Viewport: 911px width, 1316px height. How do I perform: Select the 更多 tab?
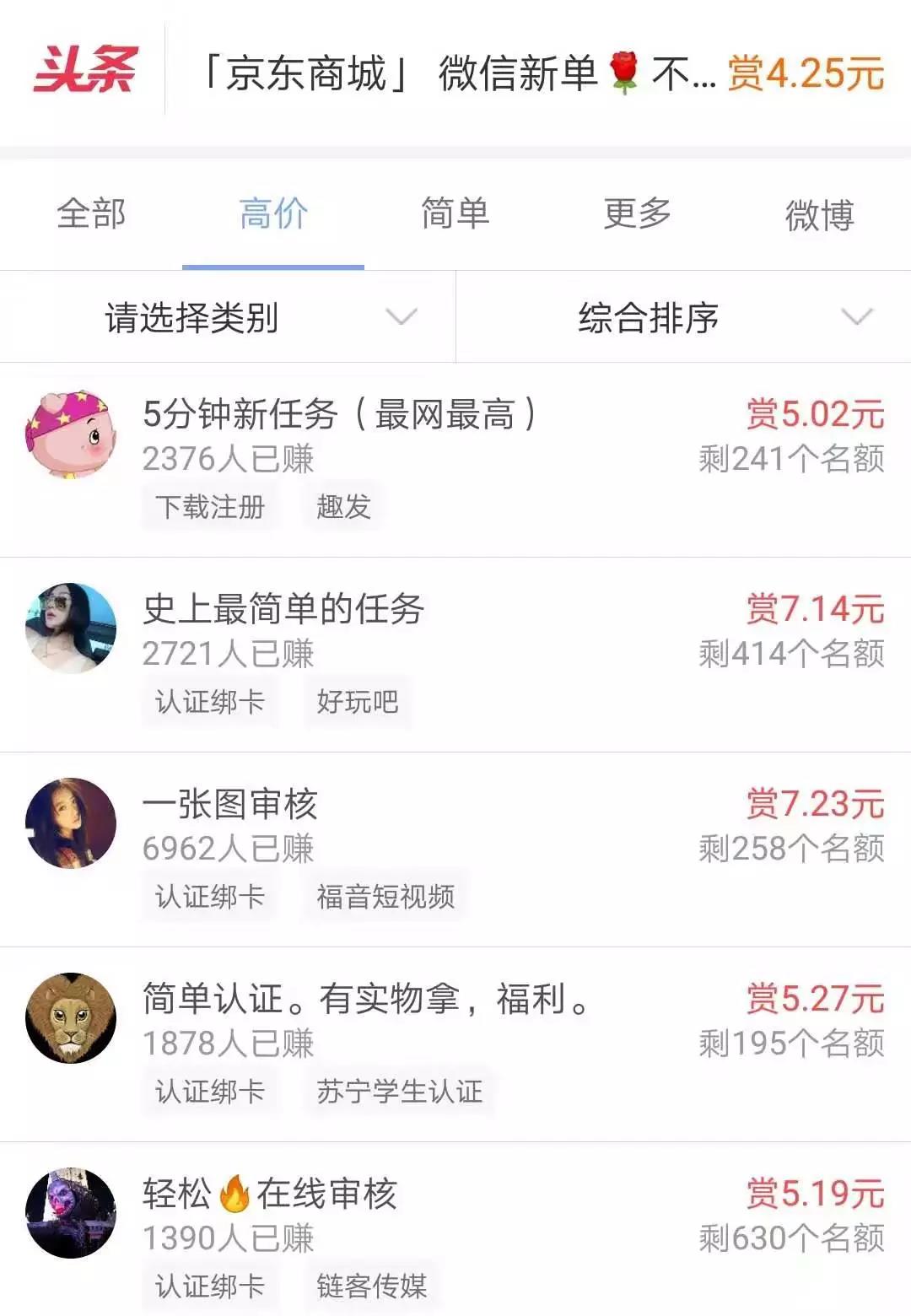[637, 215]
